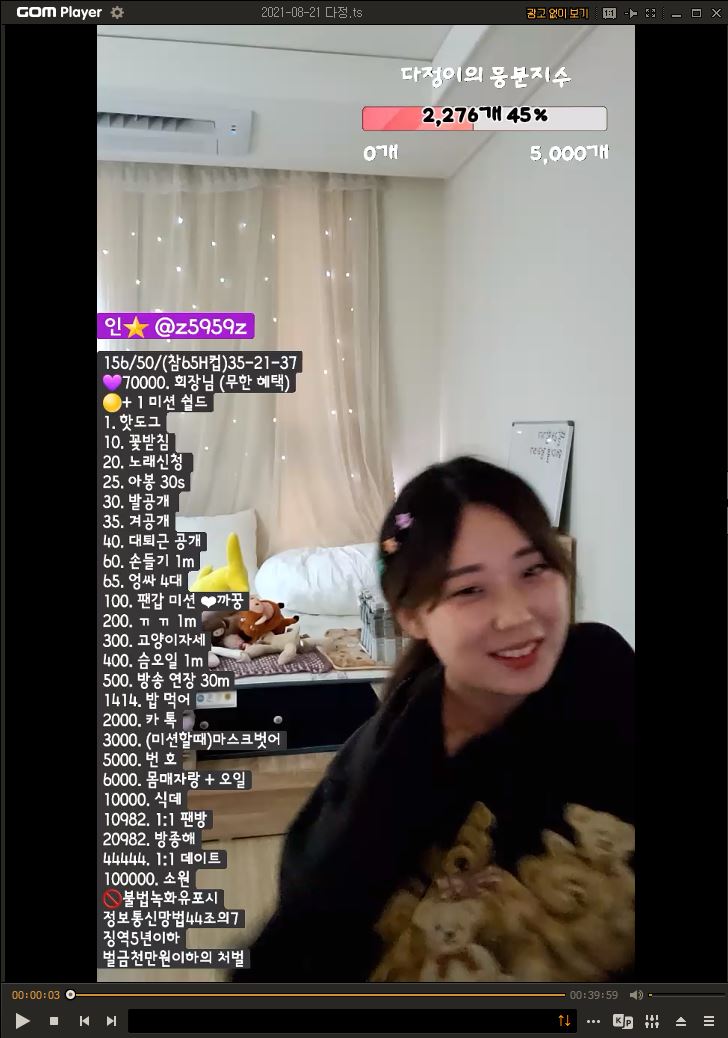Image resolution: width=728 pixels, height=1038 pixels.
Task: Click the eject/open media icon
Action: pos(682,1021)
